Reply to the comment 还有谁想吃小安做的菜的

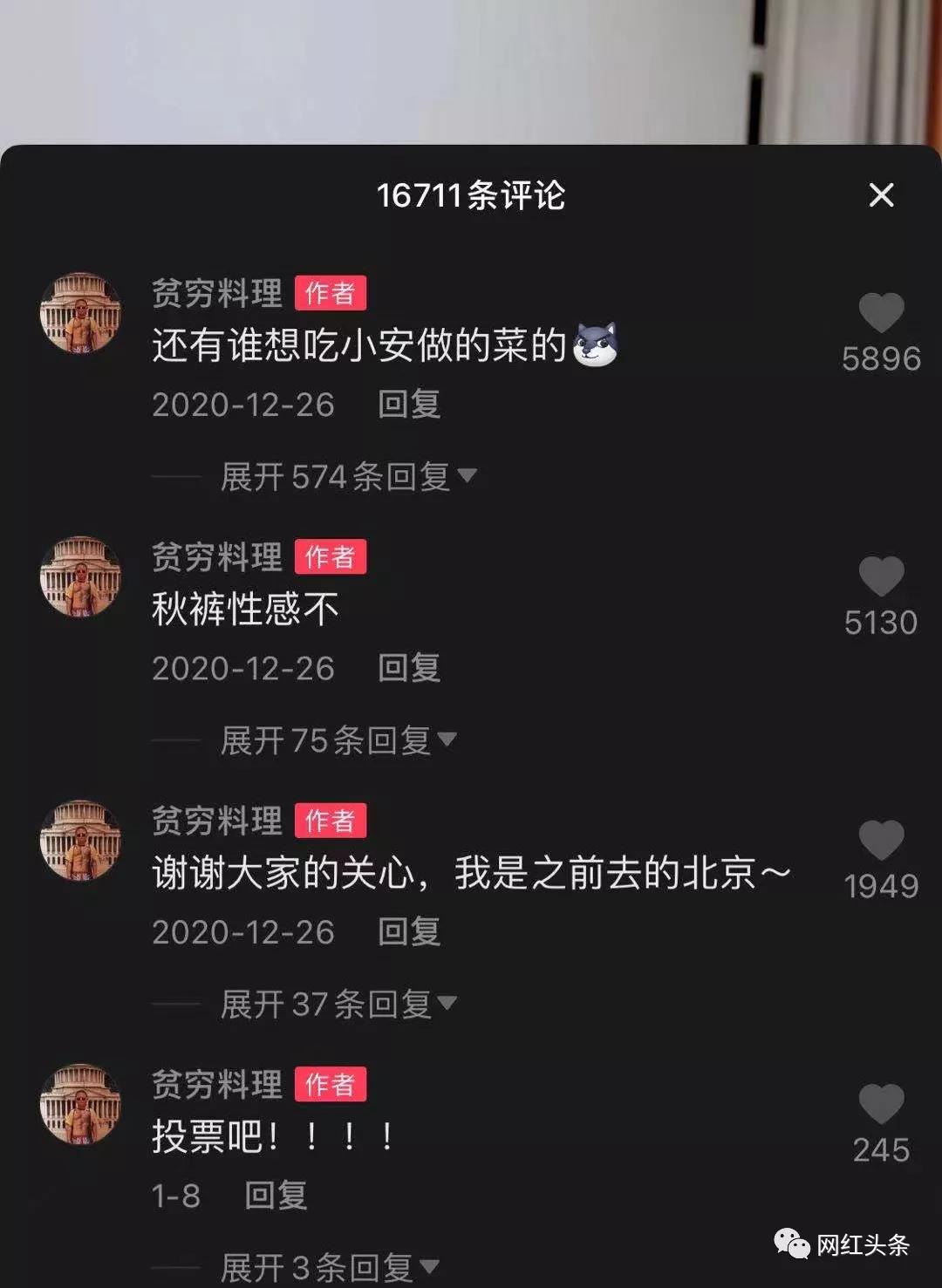[409, 405]
